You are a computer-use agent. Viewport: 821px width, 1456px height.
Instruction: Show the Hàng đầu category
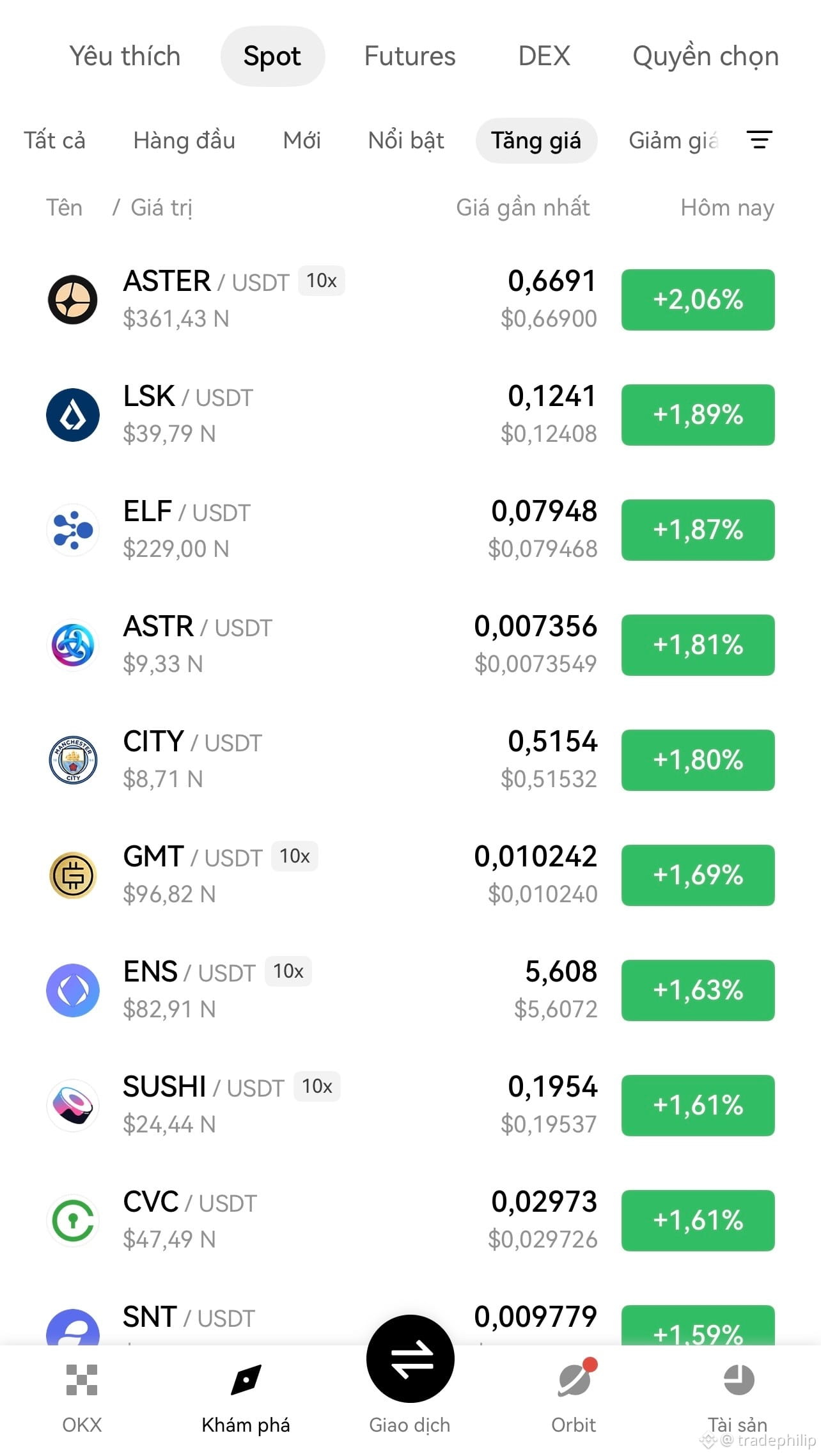184,140
